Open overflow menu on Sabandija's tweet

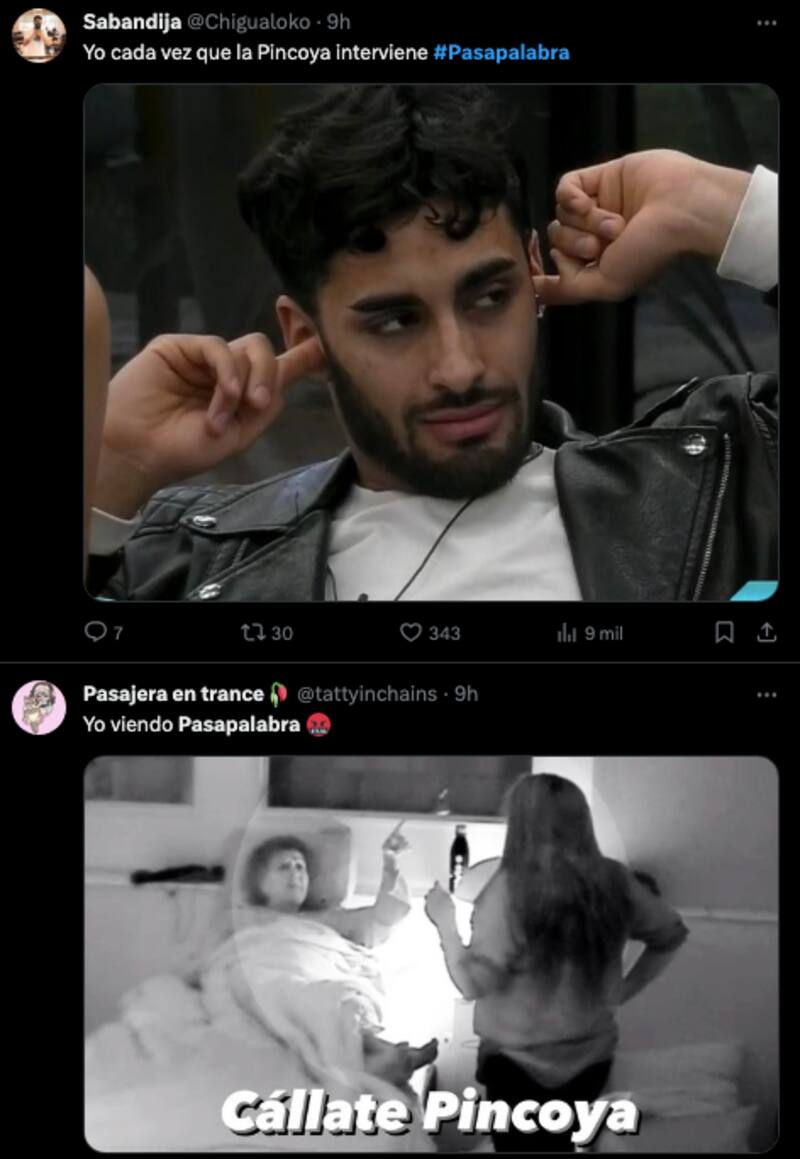766,21
